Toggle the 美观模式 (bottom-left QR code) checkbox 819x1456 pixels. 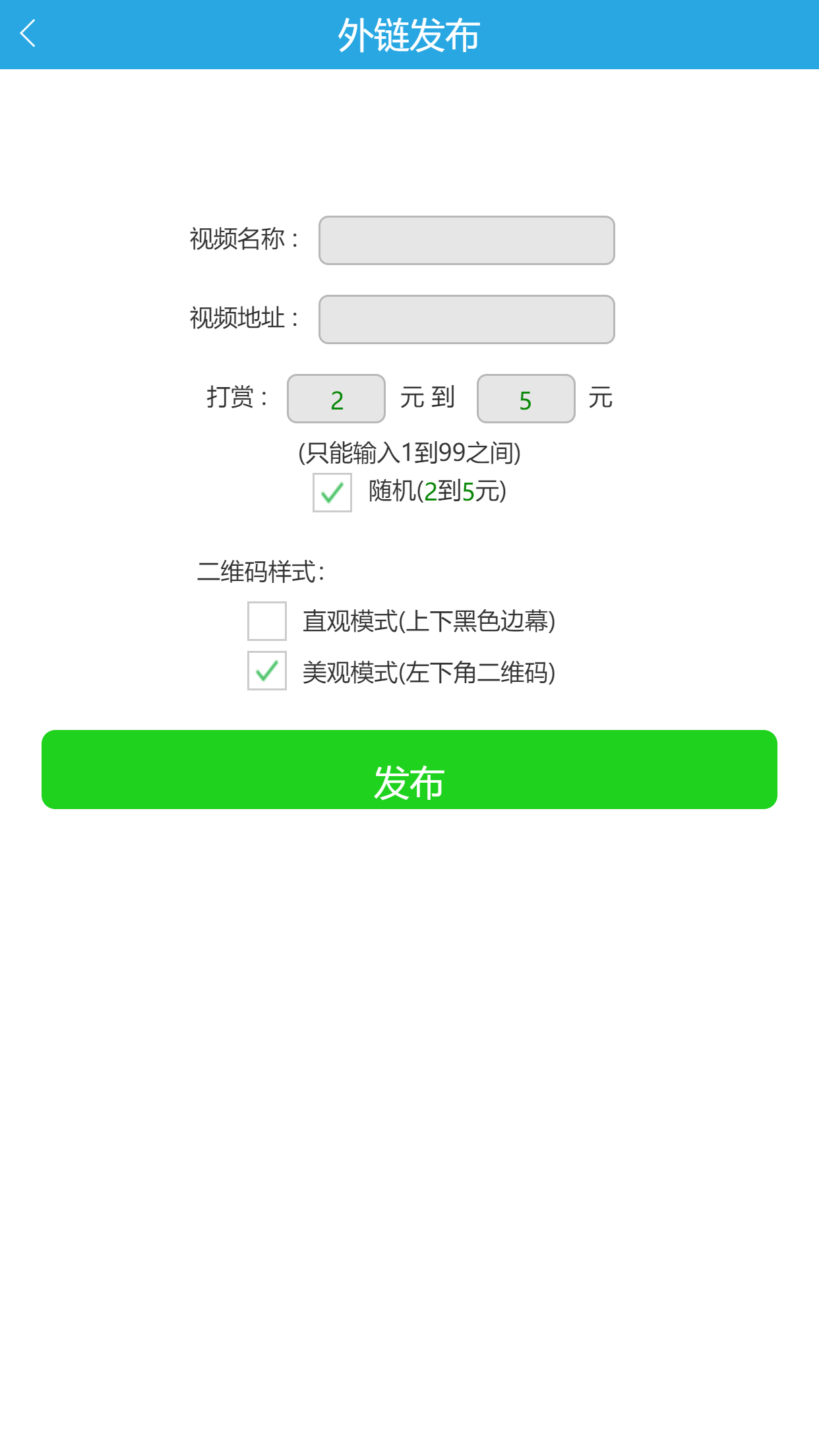(x=267, y=671)
